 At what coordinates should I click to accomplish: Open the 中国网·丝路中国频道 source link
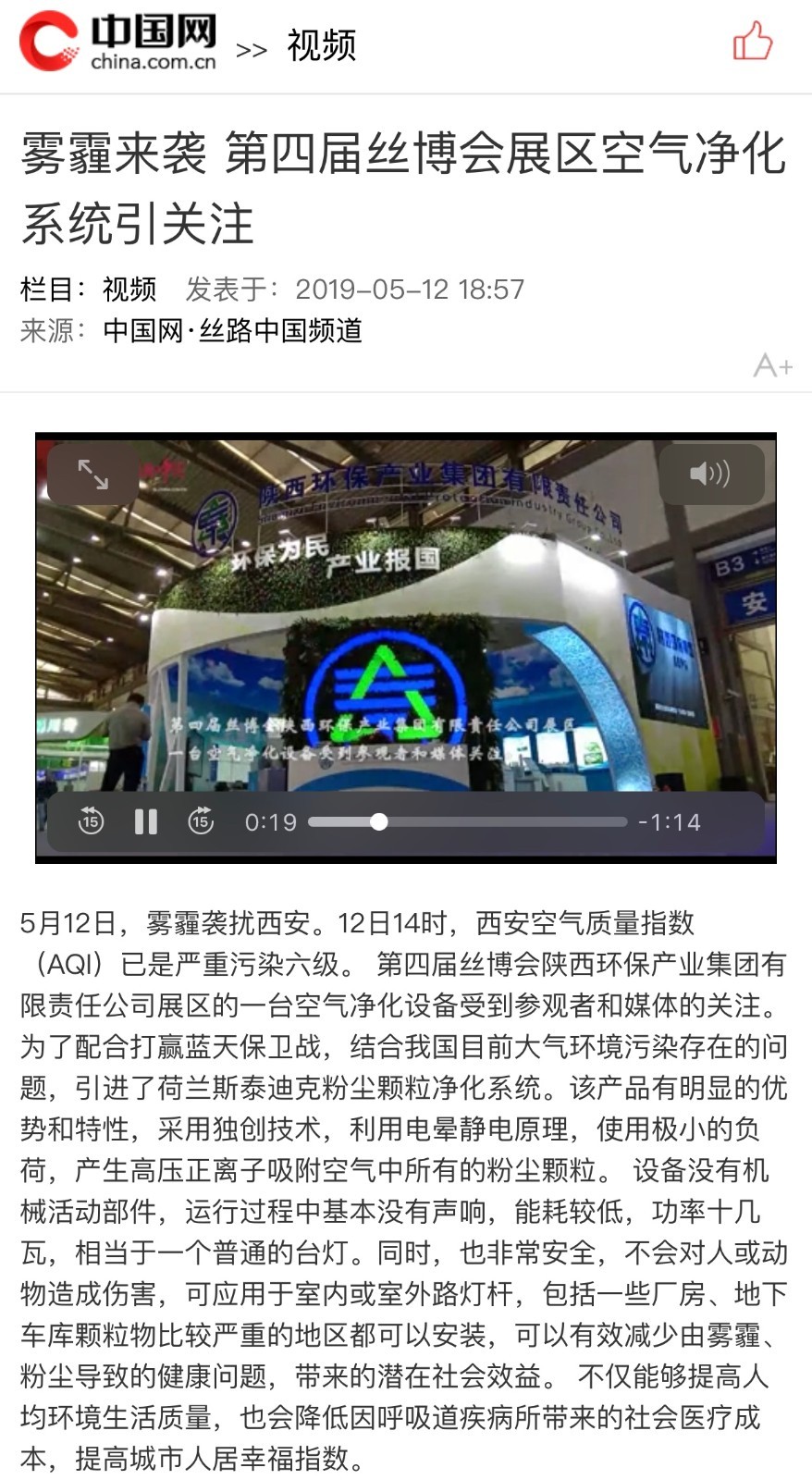tap(232, 330)
